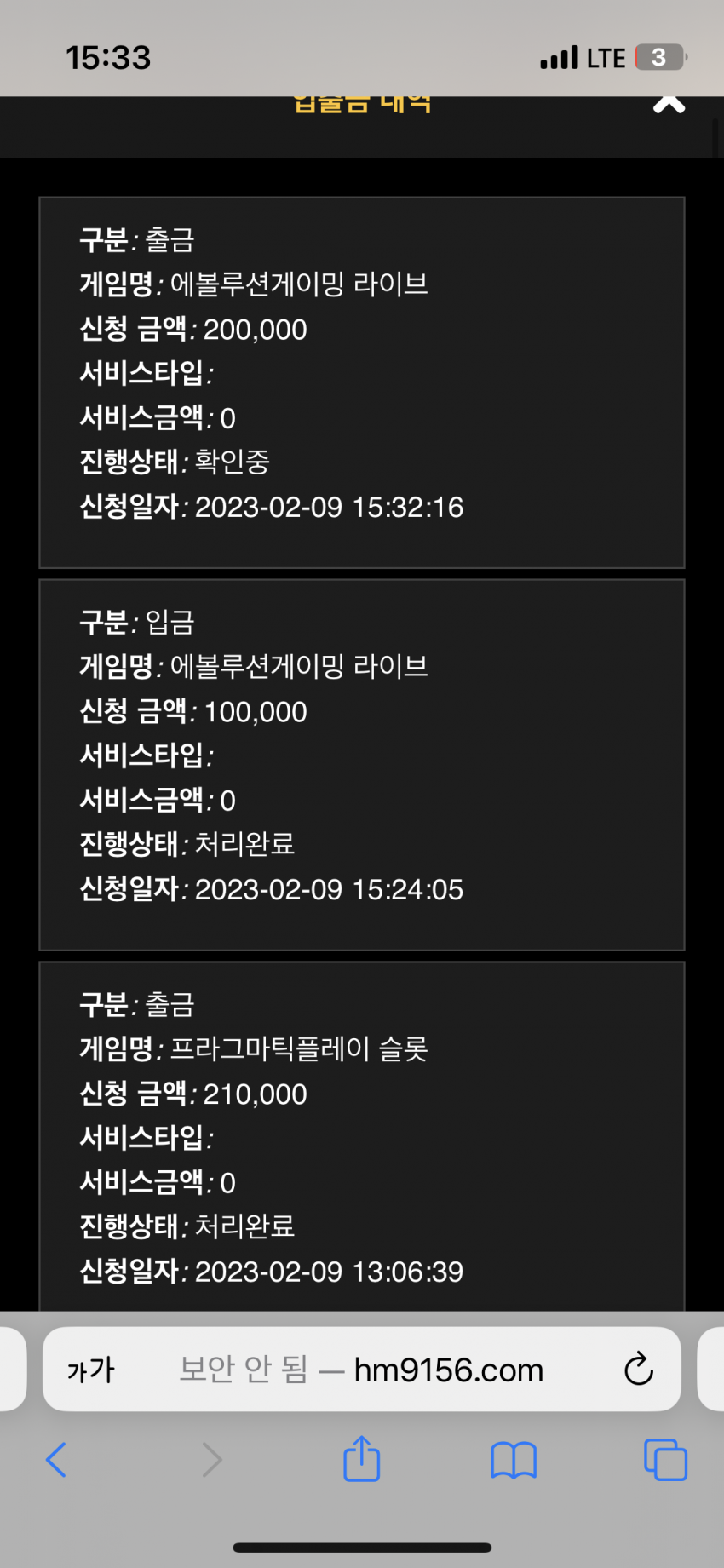Go back to the previous page
The height and width of the screenshot is (1568, 724).
56,1459
